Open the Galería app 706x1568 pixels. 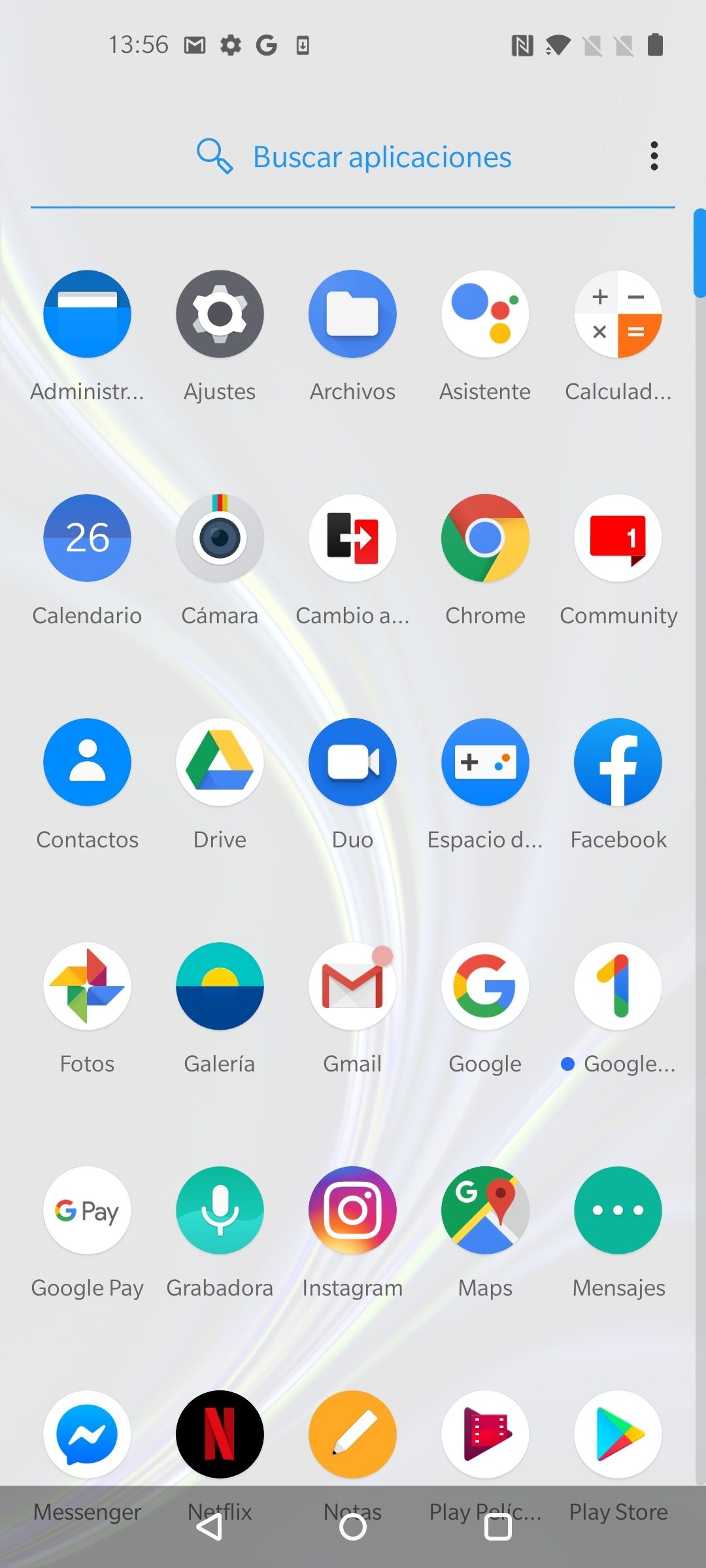point(220,987)
